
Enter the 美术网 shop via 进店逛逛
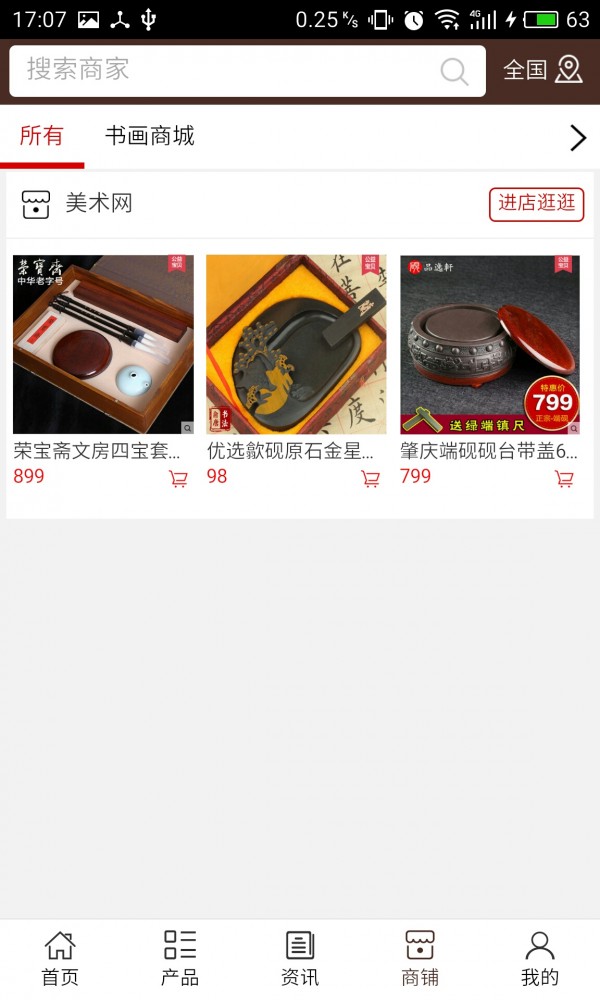(537, 204)
